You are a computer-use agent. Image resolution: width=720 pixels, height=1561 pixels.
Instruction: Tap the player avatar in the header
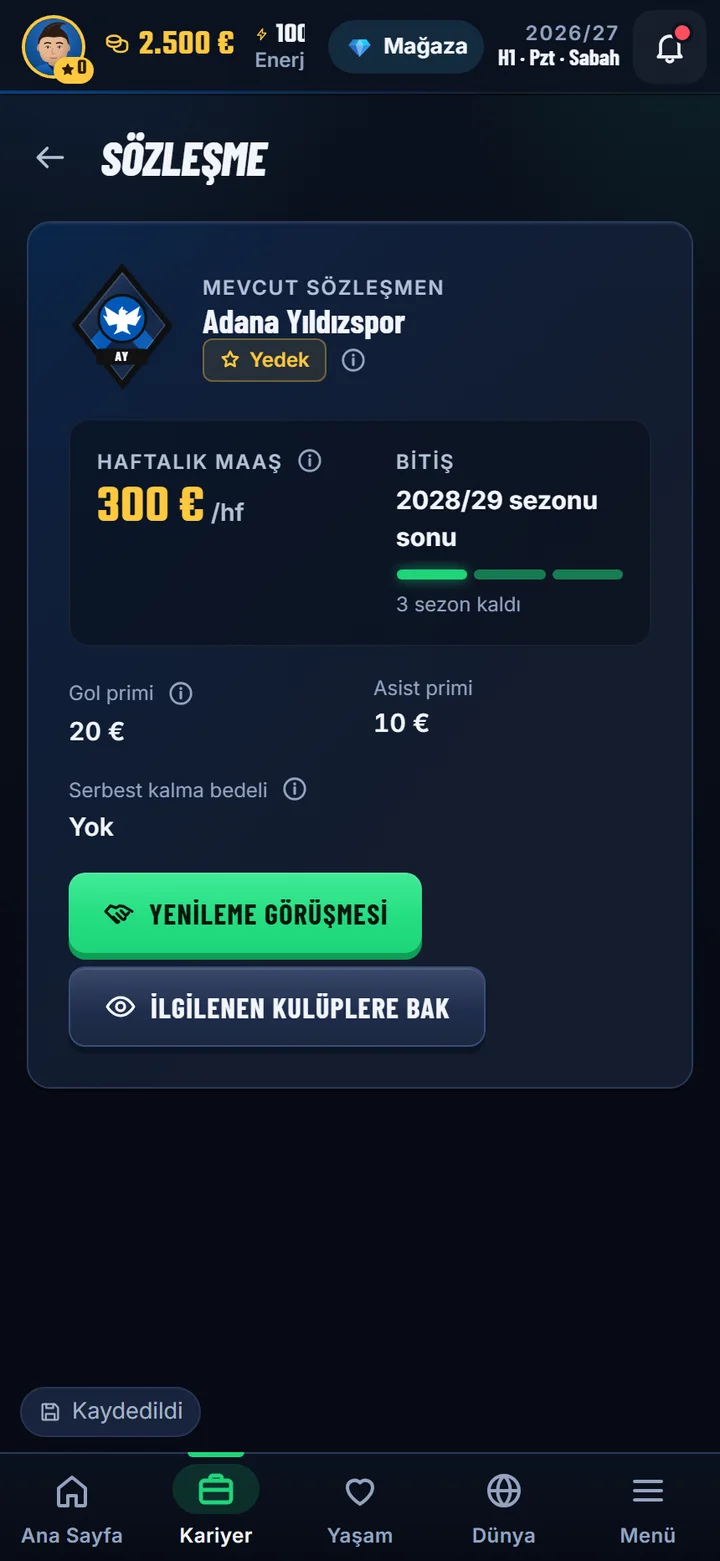54,47
